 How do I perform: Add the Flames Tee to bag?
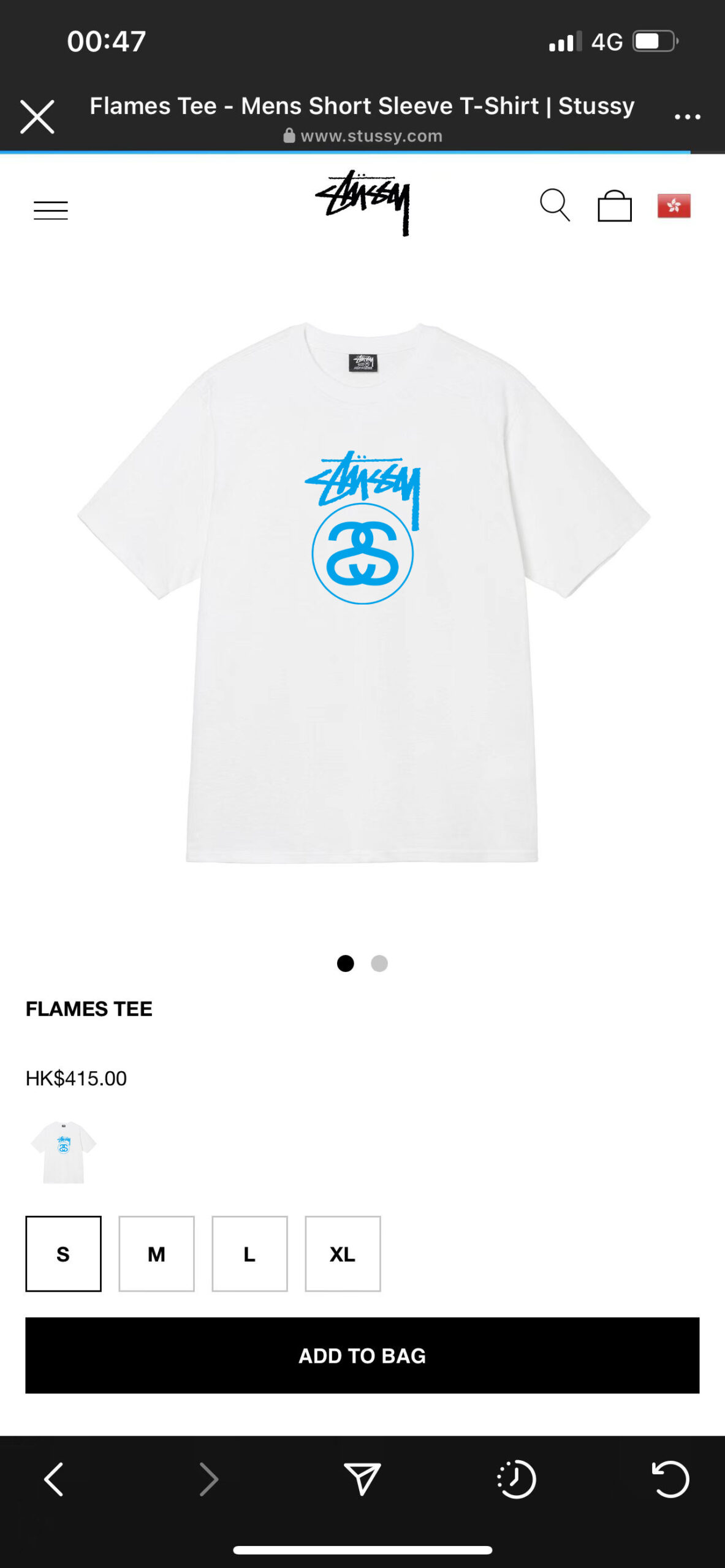[362, 1355]
